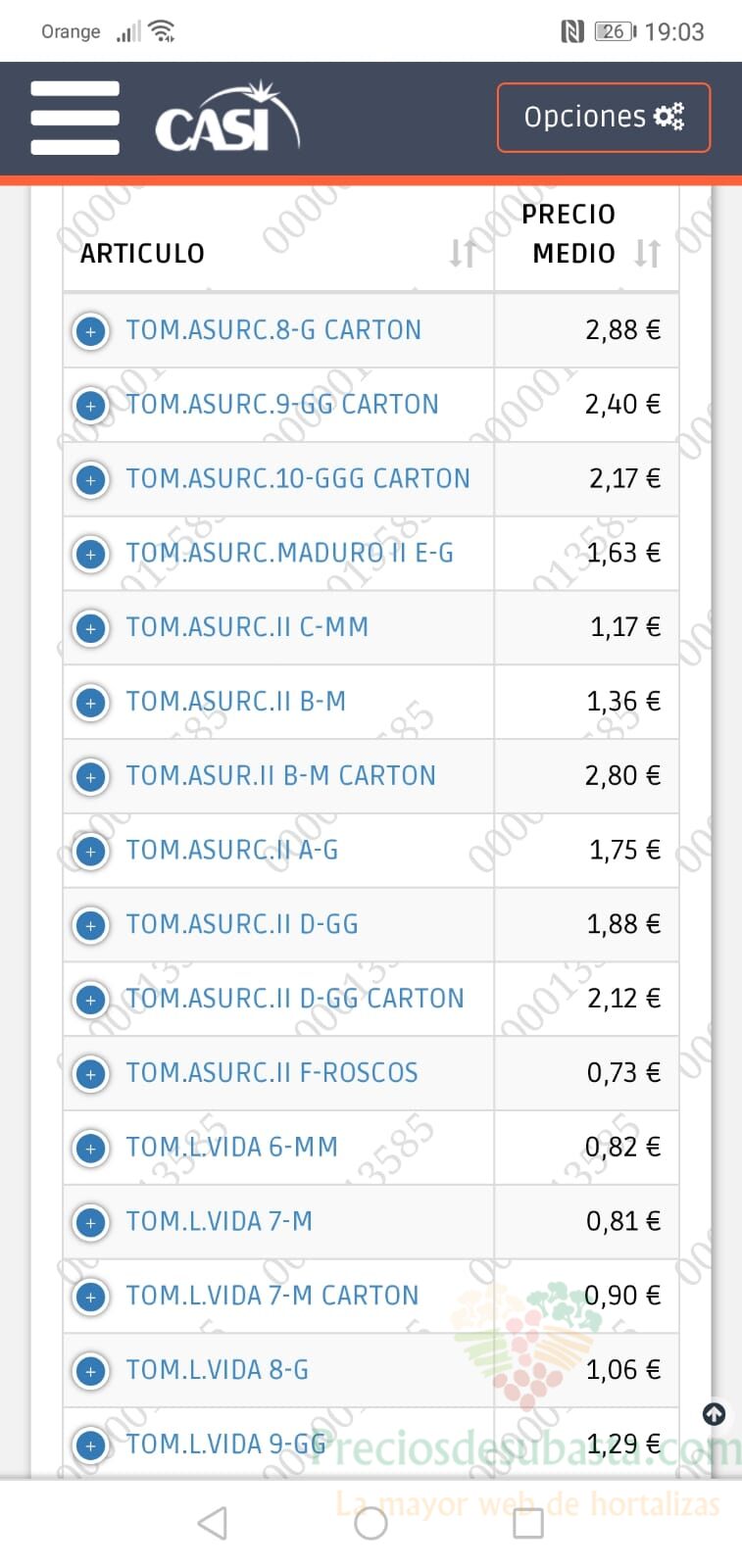Tap the CASI logo

pos(227,119)
